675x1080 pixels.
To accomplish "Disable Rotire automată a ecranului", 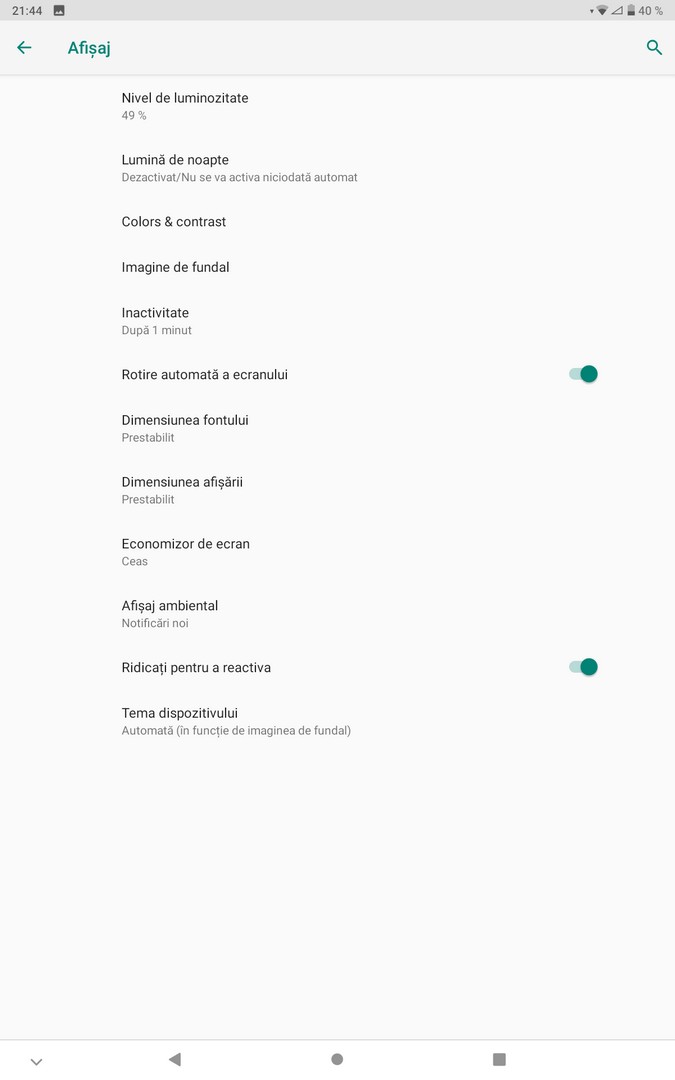I will click(583, 374).
